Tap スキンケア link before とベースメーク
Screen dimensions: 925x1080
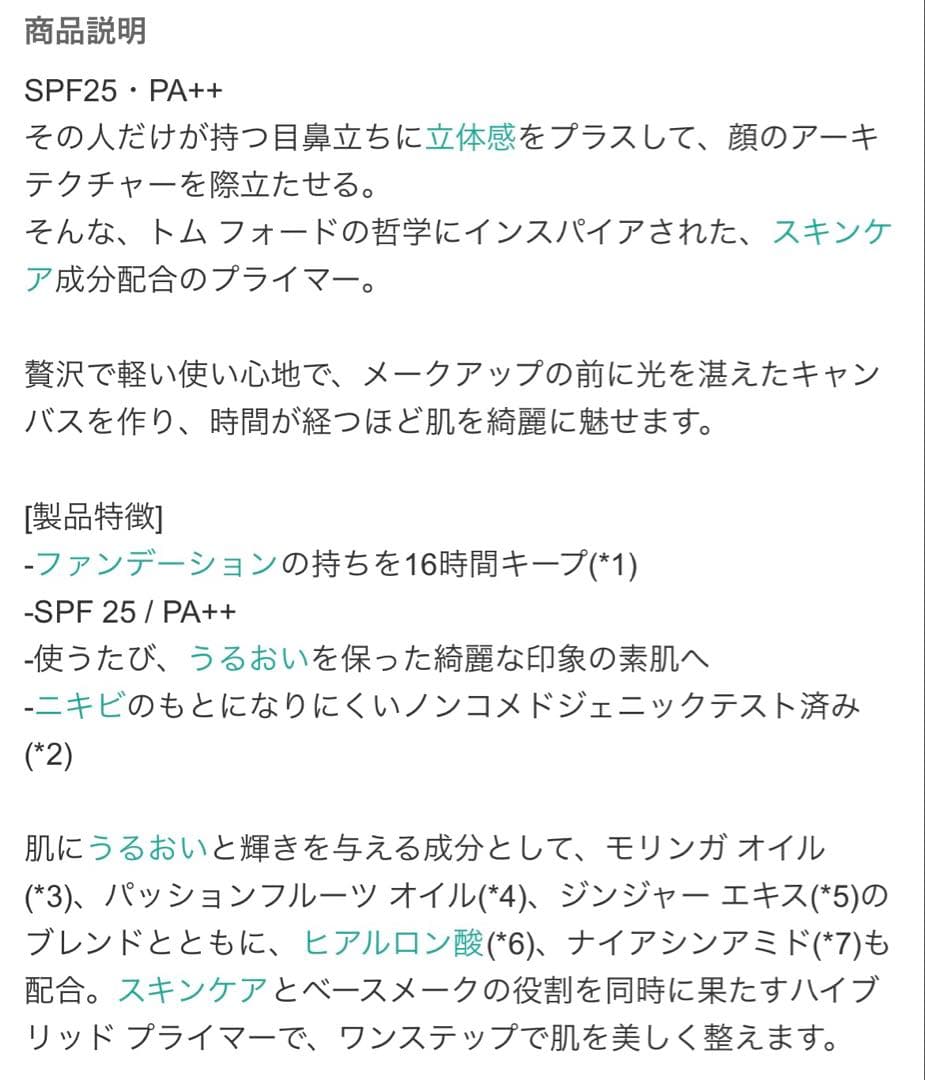pyautogui.click(x=192, y=990)
